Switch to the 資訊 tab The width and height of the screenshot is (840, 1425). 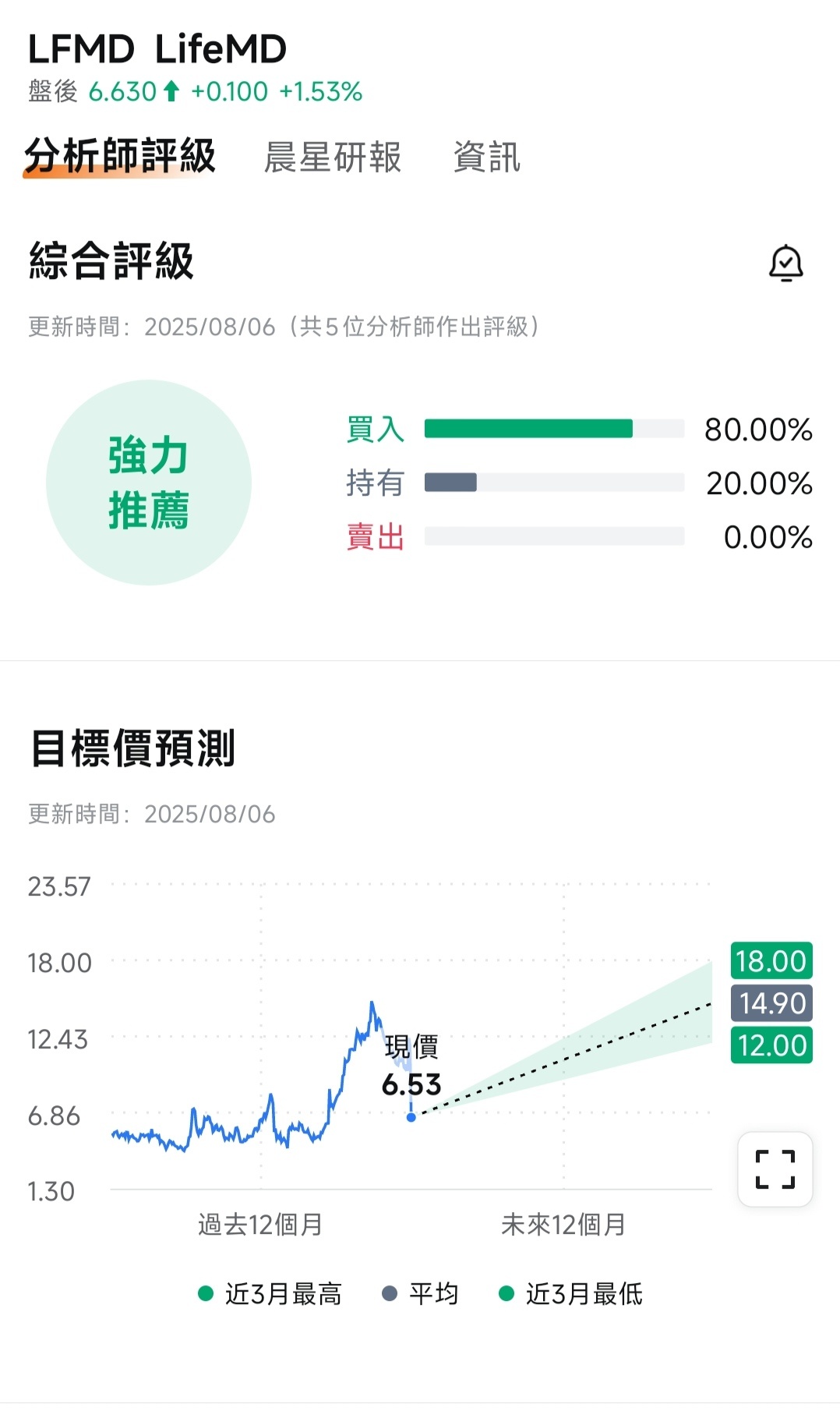(x=487, y=157)
